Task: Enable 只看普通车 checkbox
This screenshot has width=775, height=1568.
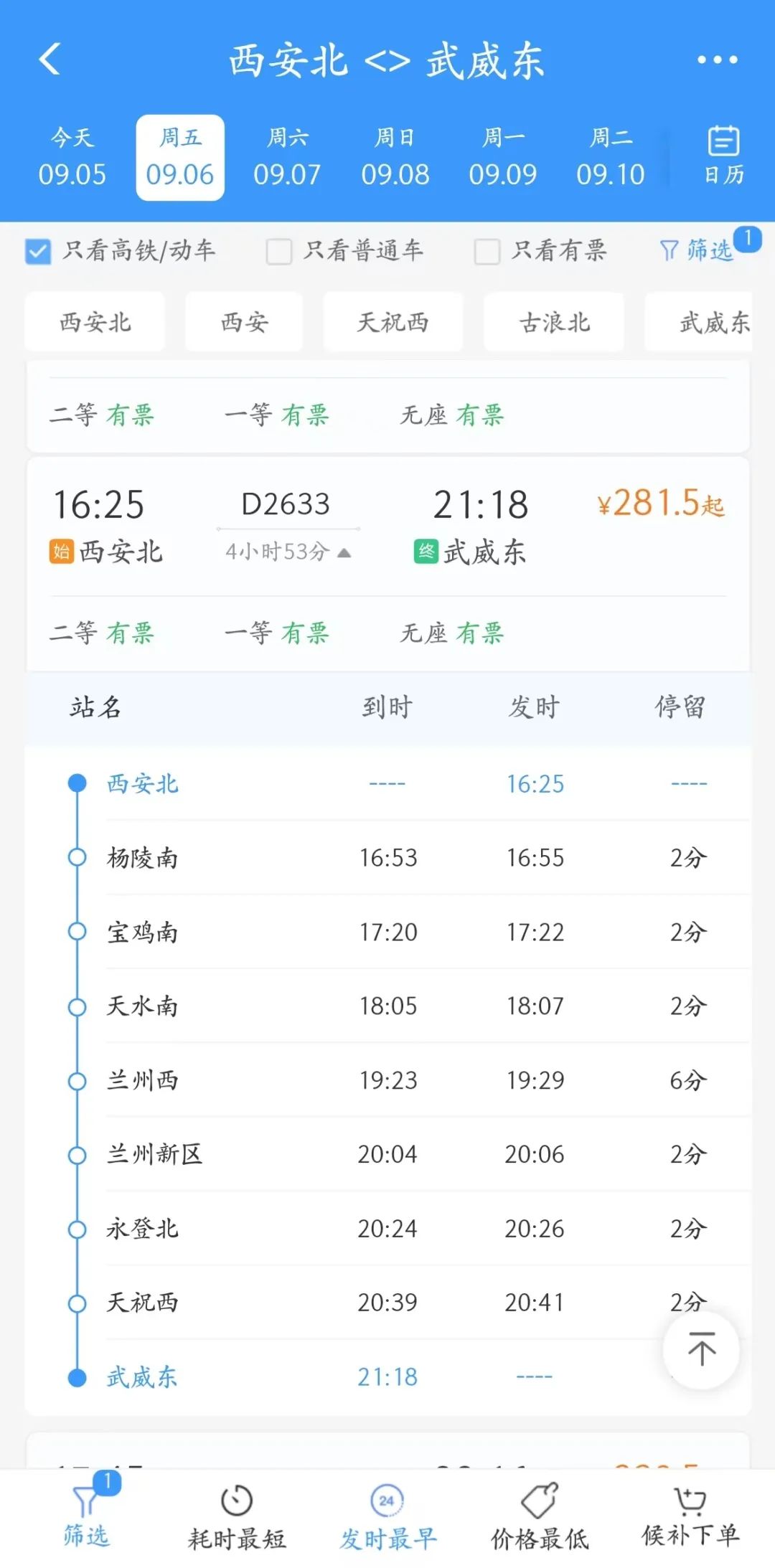Action: [x=279, y=251]
